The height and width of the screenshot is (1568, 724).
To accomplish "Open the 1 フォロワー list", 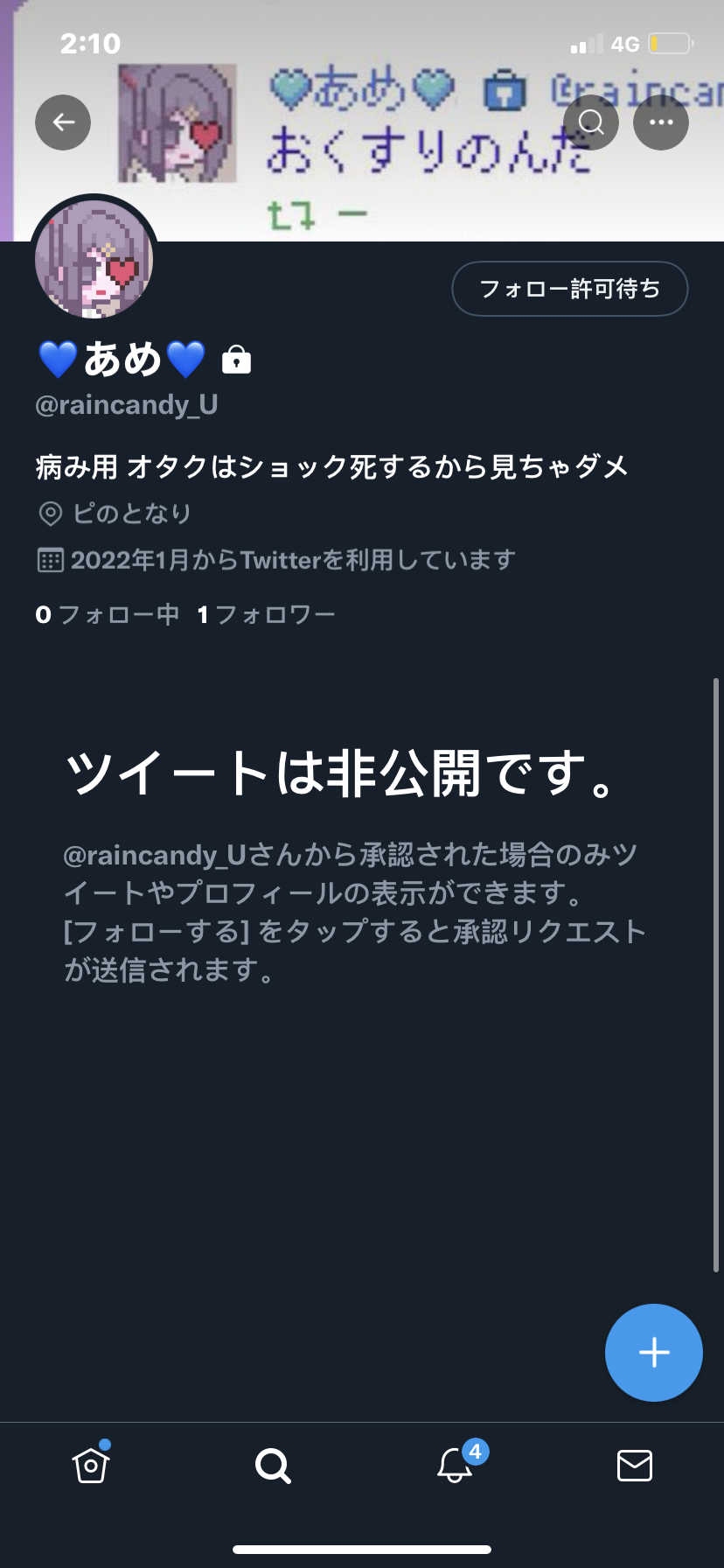I will click(266, 615).
